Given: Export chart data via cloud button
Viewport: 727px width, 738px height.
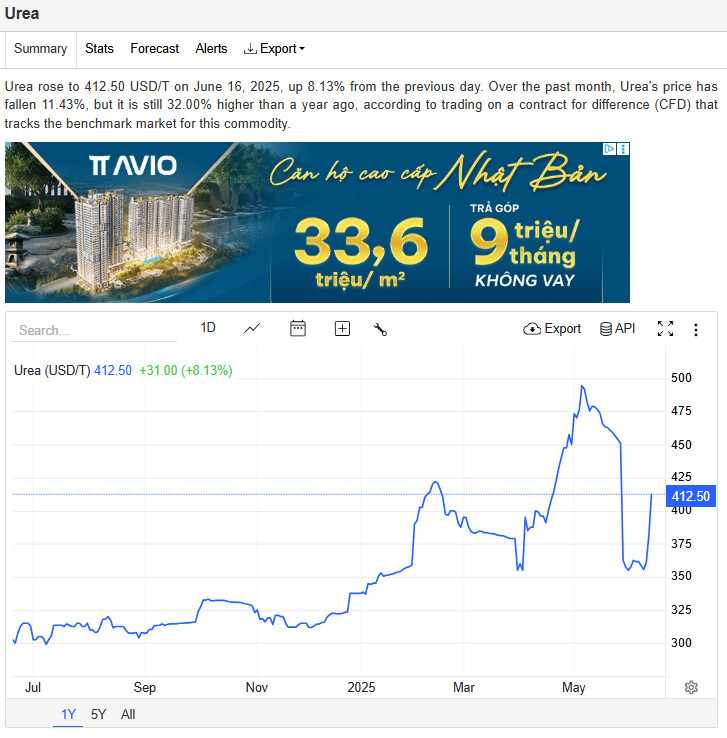Looking at the screenshot, I should click(x=552, y=328).
